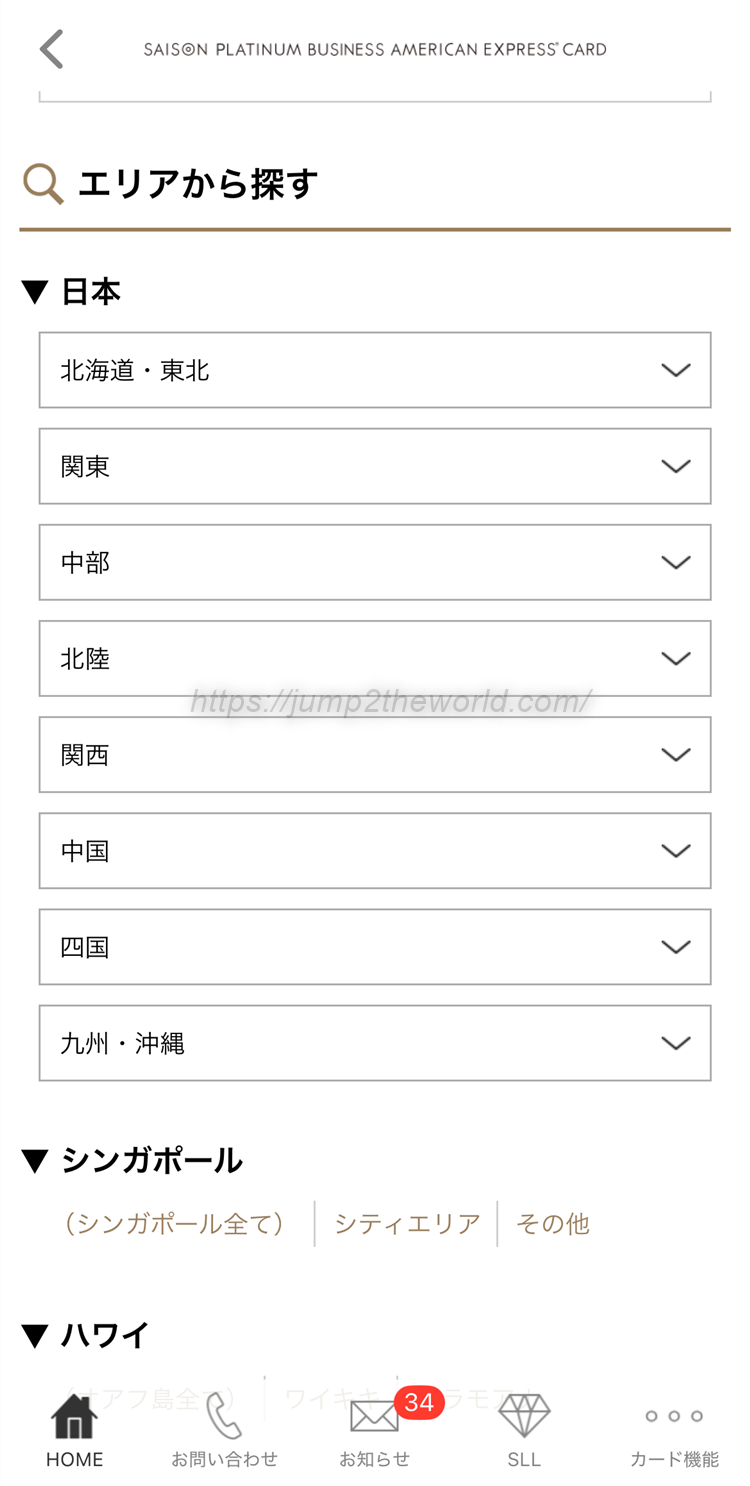Select the (シンガポール全て) link
The height and width of the screenshot is (1486, 750).
click(x=174, y=1223)
